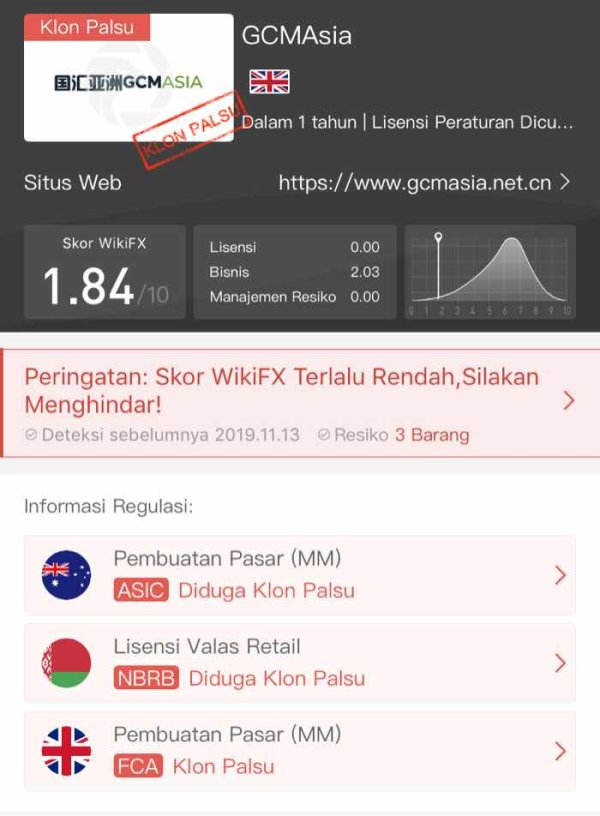This screenshot has height=816, width=600.
Task: Open the FCA Klon Palsu regulation row
Action: (x=300, y=751)
